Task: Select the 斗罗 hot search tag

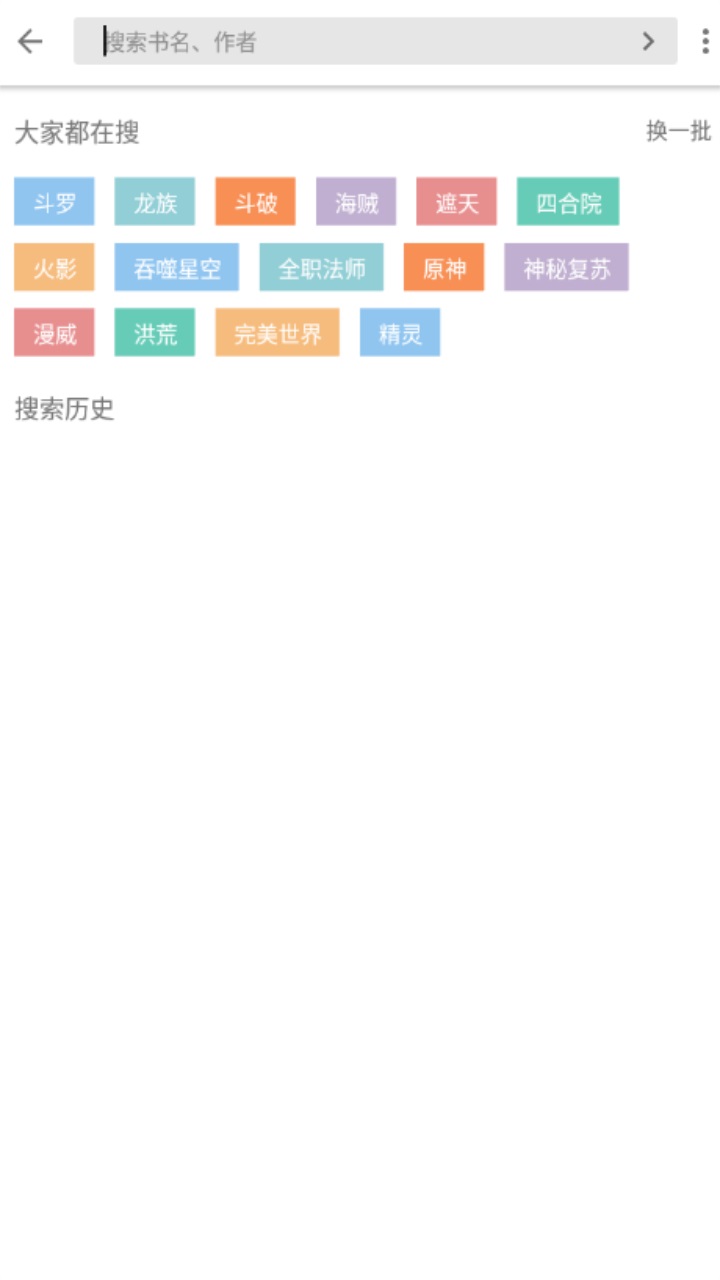Action: (x=54, y=201)
